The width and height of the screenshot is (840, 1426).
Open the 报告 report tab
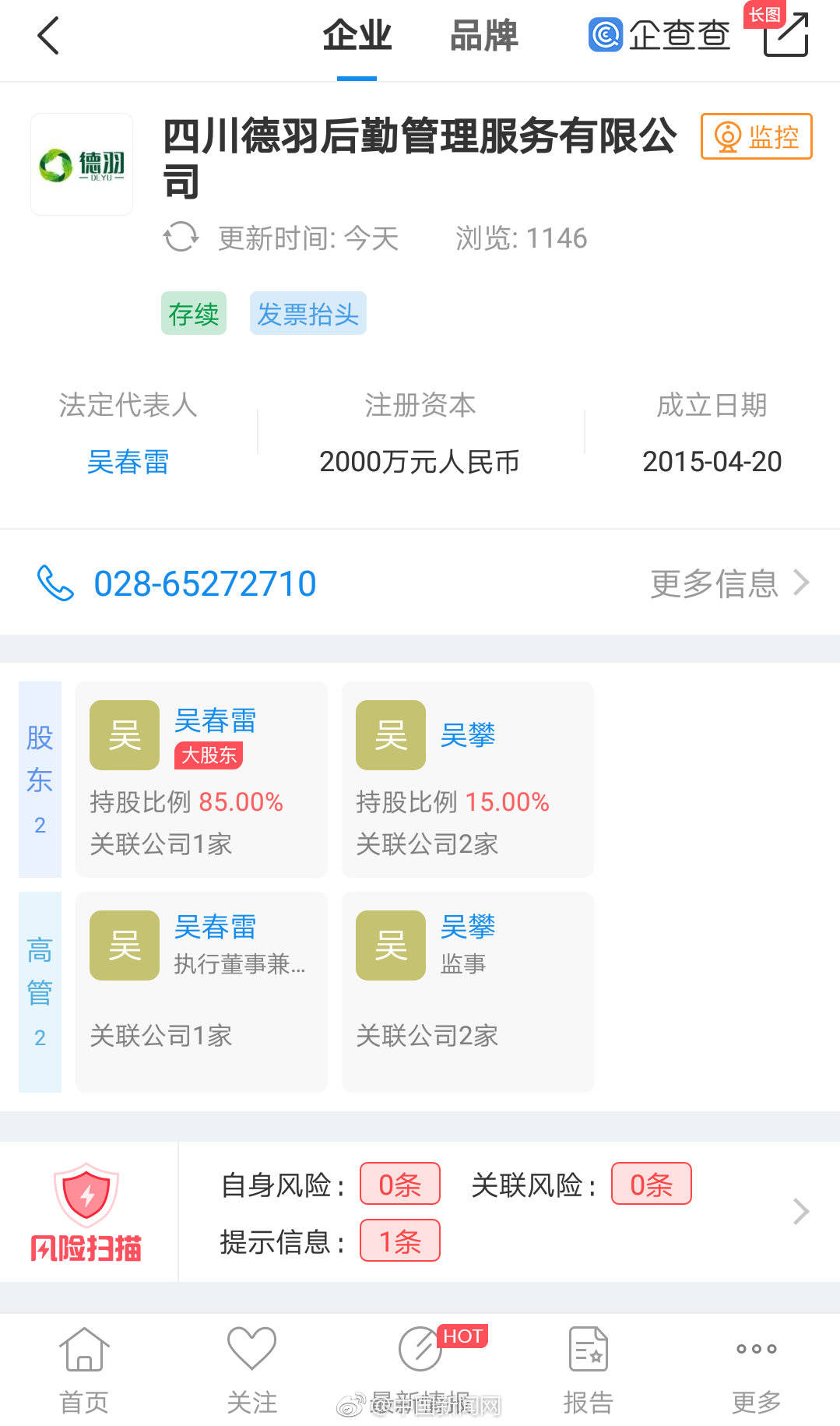(589, 1371)
